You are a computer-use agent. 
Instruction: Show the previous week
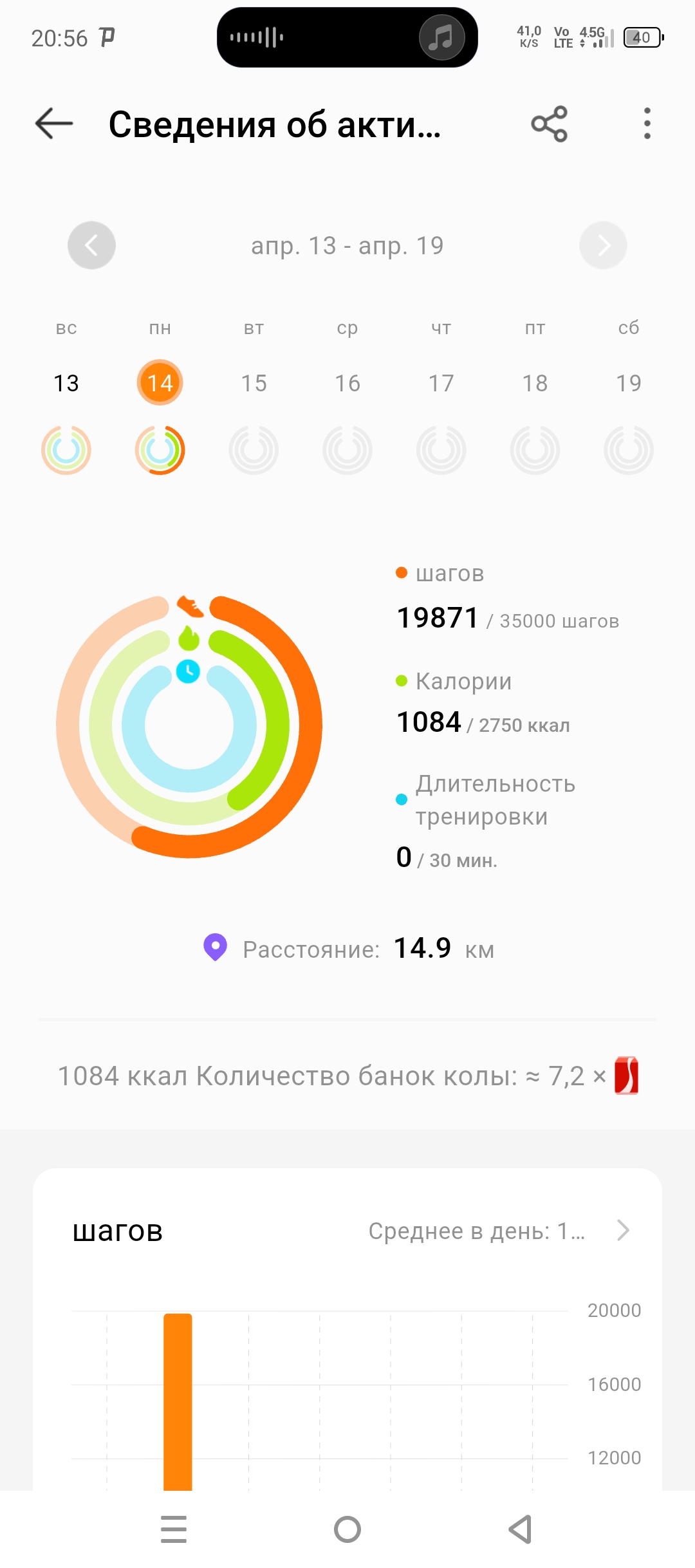[x=91, y=245]
